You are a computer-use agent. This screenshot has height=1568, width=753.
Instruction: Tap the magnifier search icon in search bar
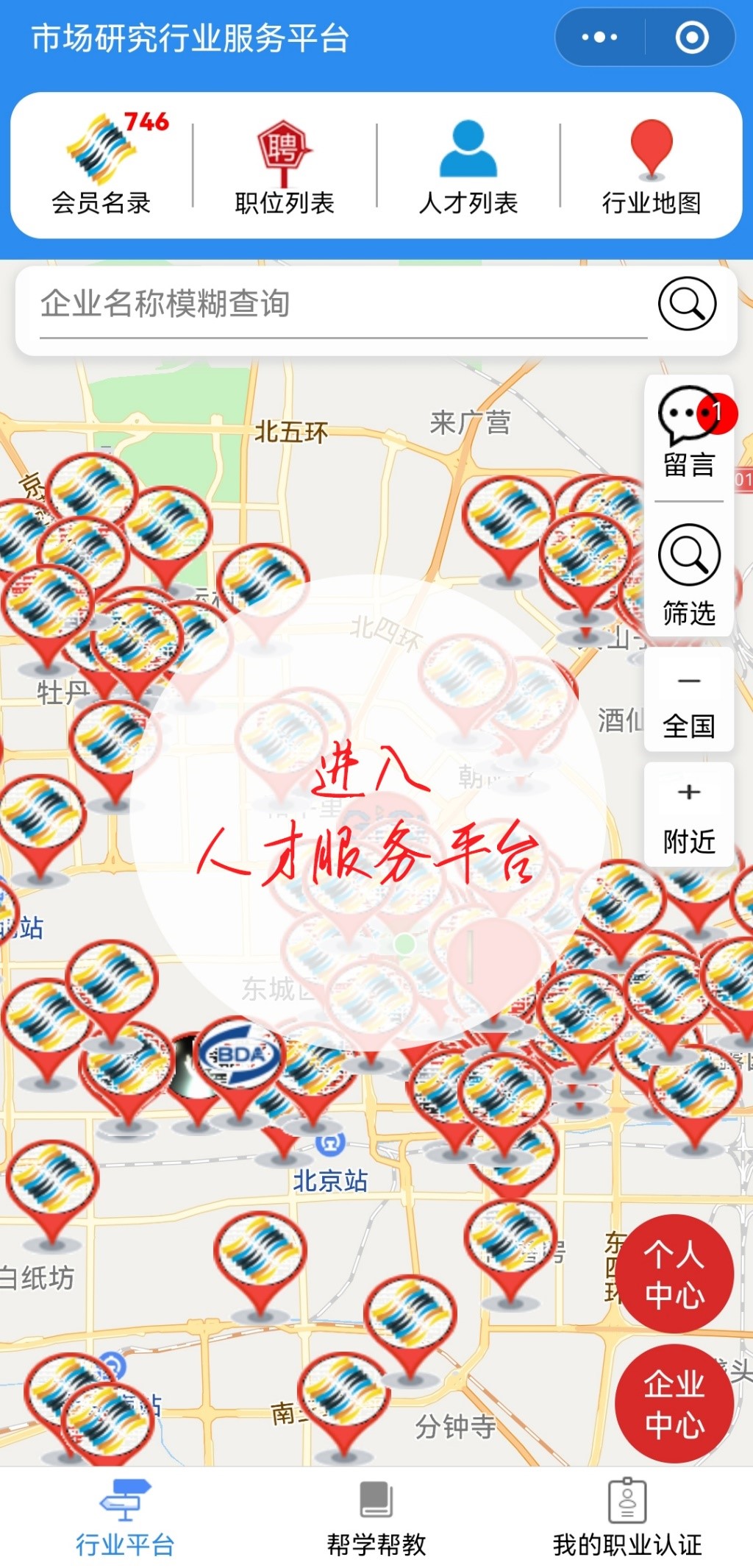687,304
